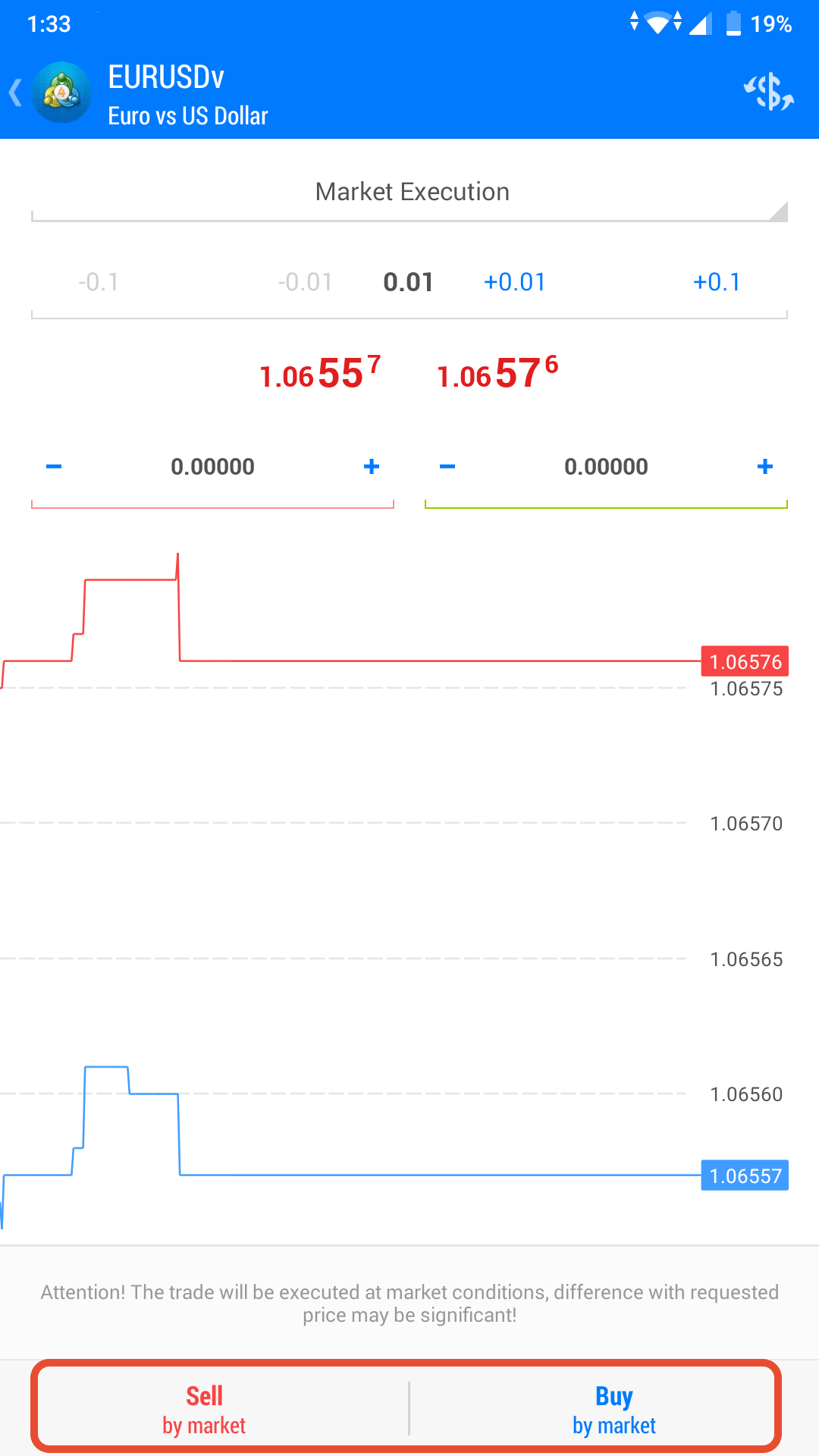Sell by market

pyautogui.click(x=204, y=1409)
